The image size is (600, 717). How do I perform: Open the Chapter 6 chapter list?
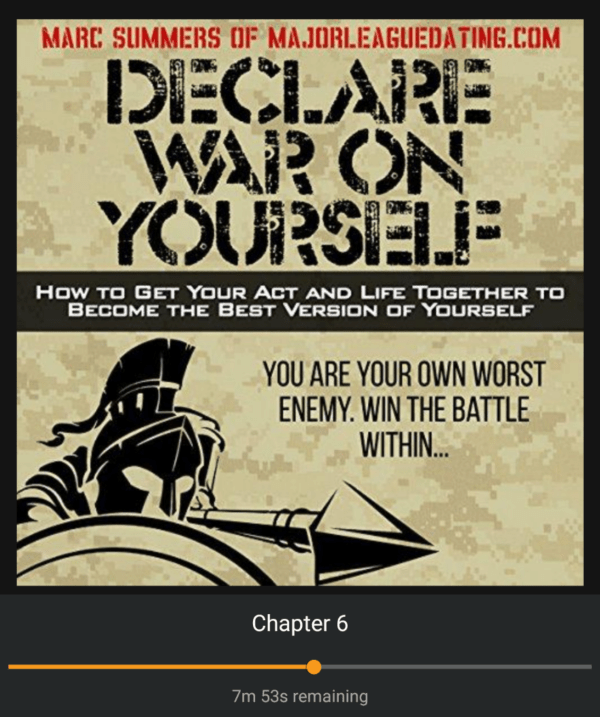(300, 624)
